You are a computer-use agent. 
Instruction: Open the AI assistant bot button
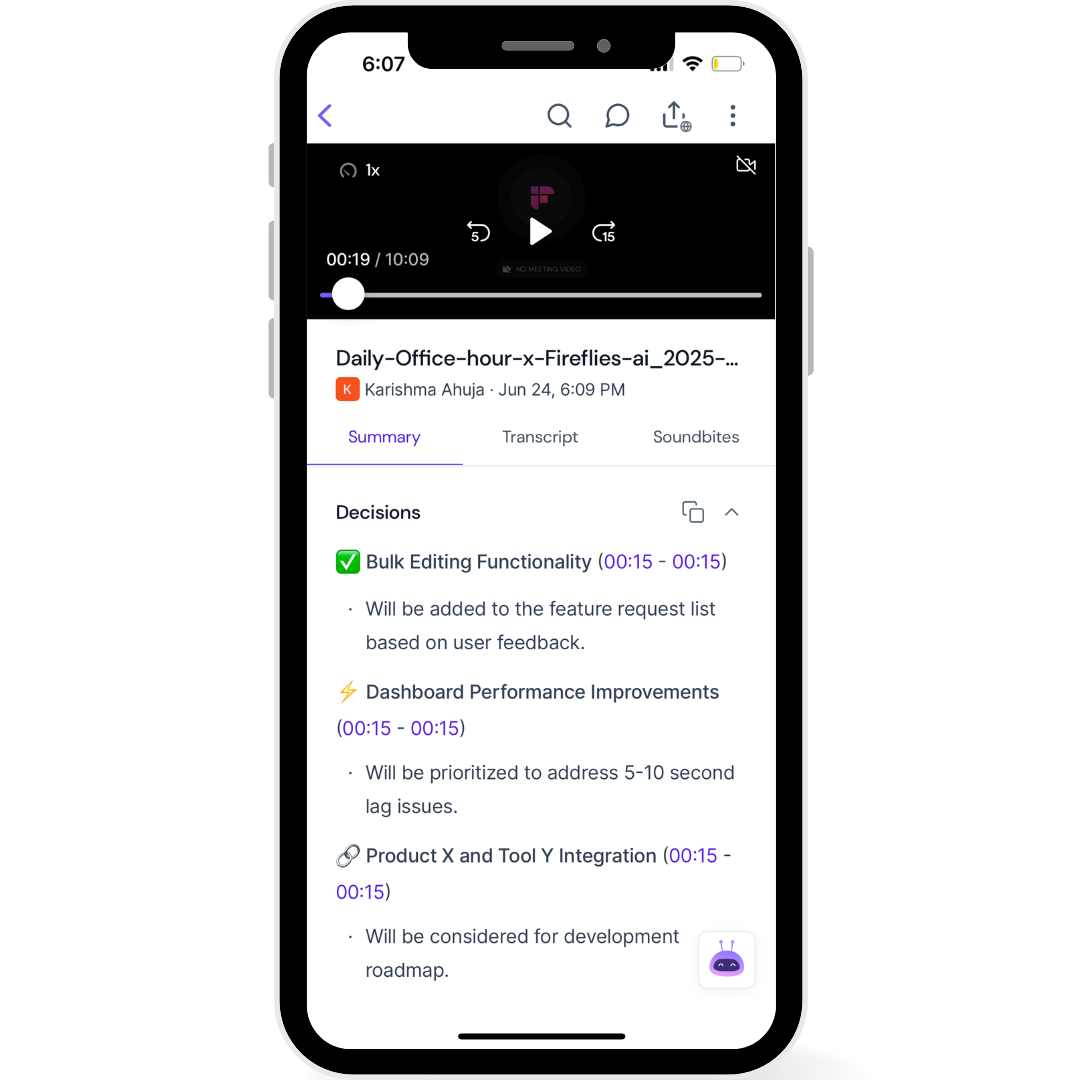tap(727, 961)
